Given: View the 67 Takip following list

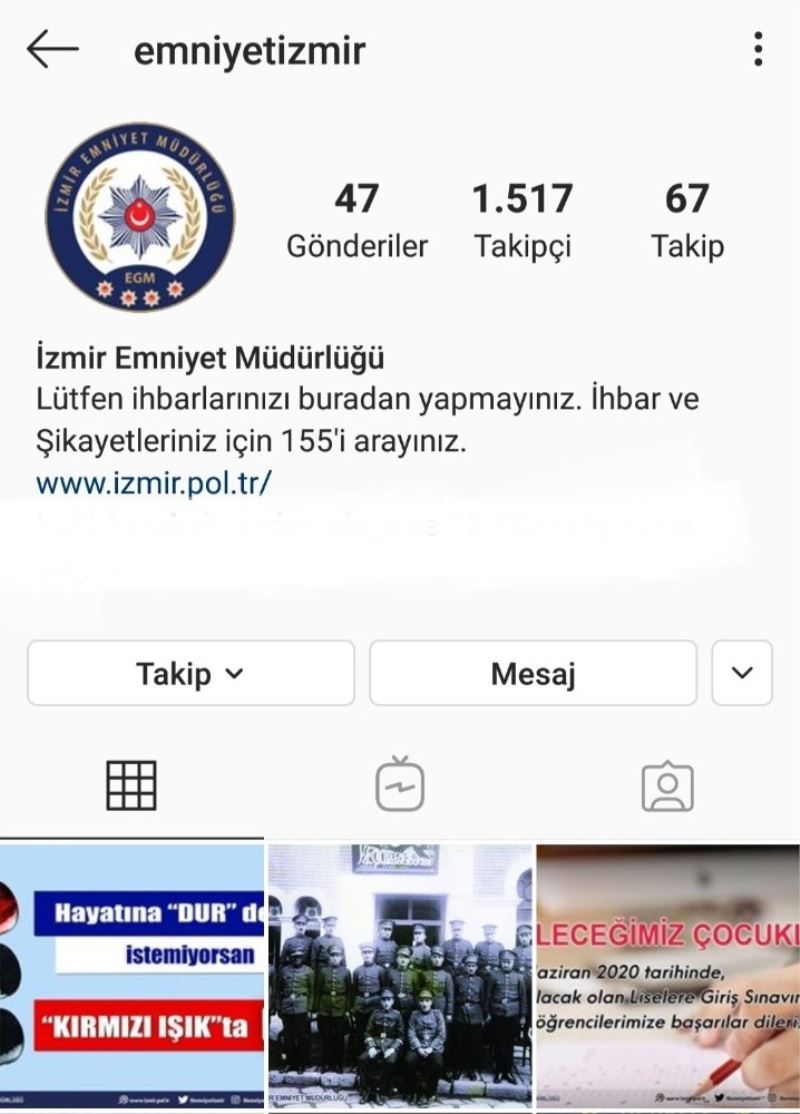Looking at the screenshot, I should [687, 220].
